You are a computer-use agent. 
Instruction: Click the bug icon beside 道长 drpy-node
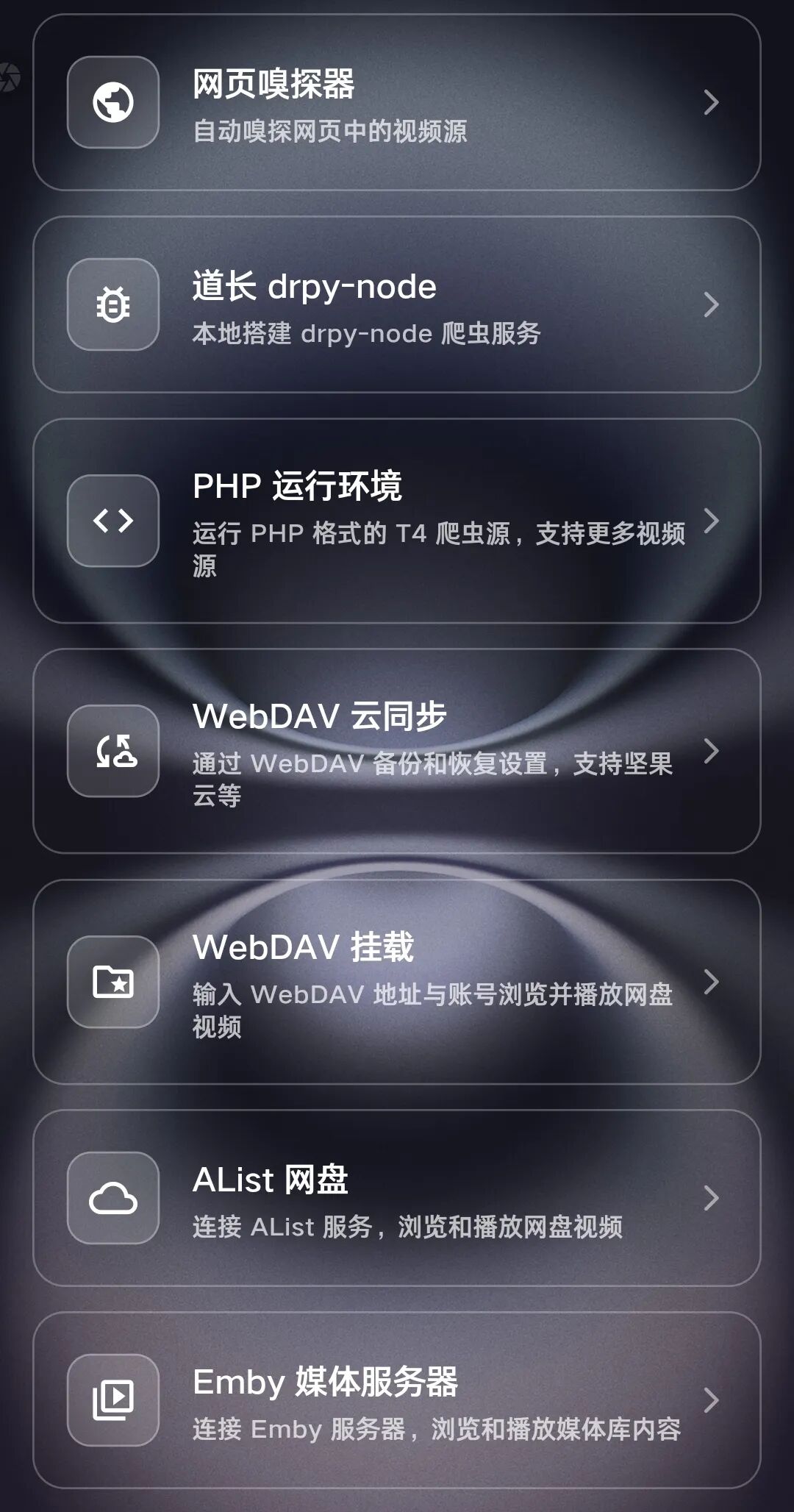coord(114,305)
